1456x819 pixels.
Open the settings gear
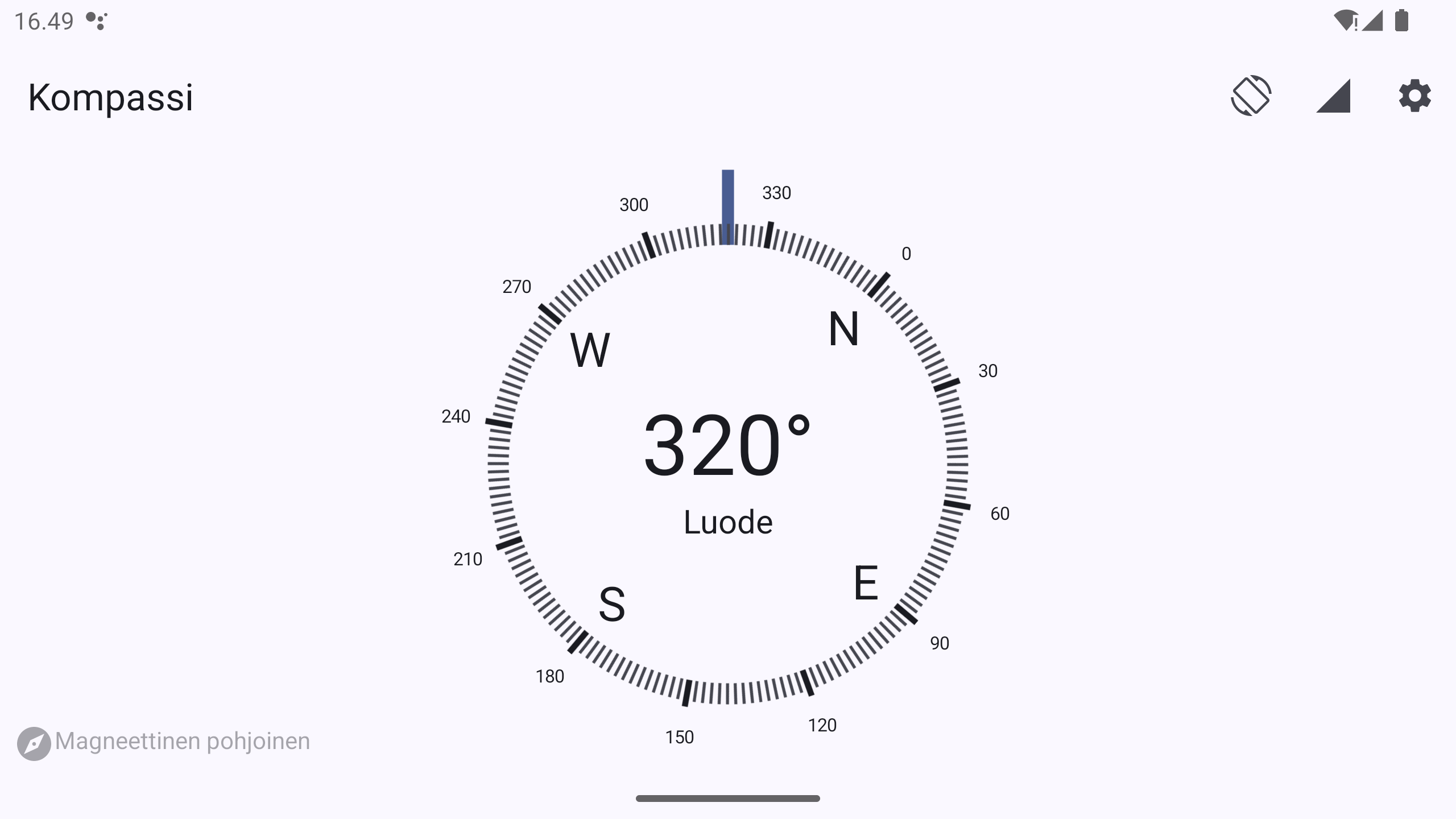pyautogui.click(x=1414, y=96)
